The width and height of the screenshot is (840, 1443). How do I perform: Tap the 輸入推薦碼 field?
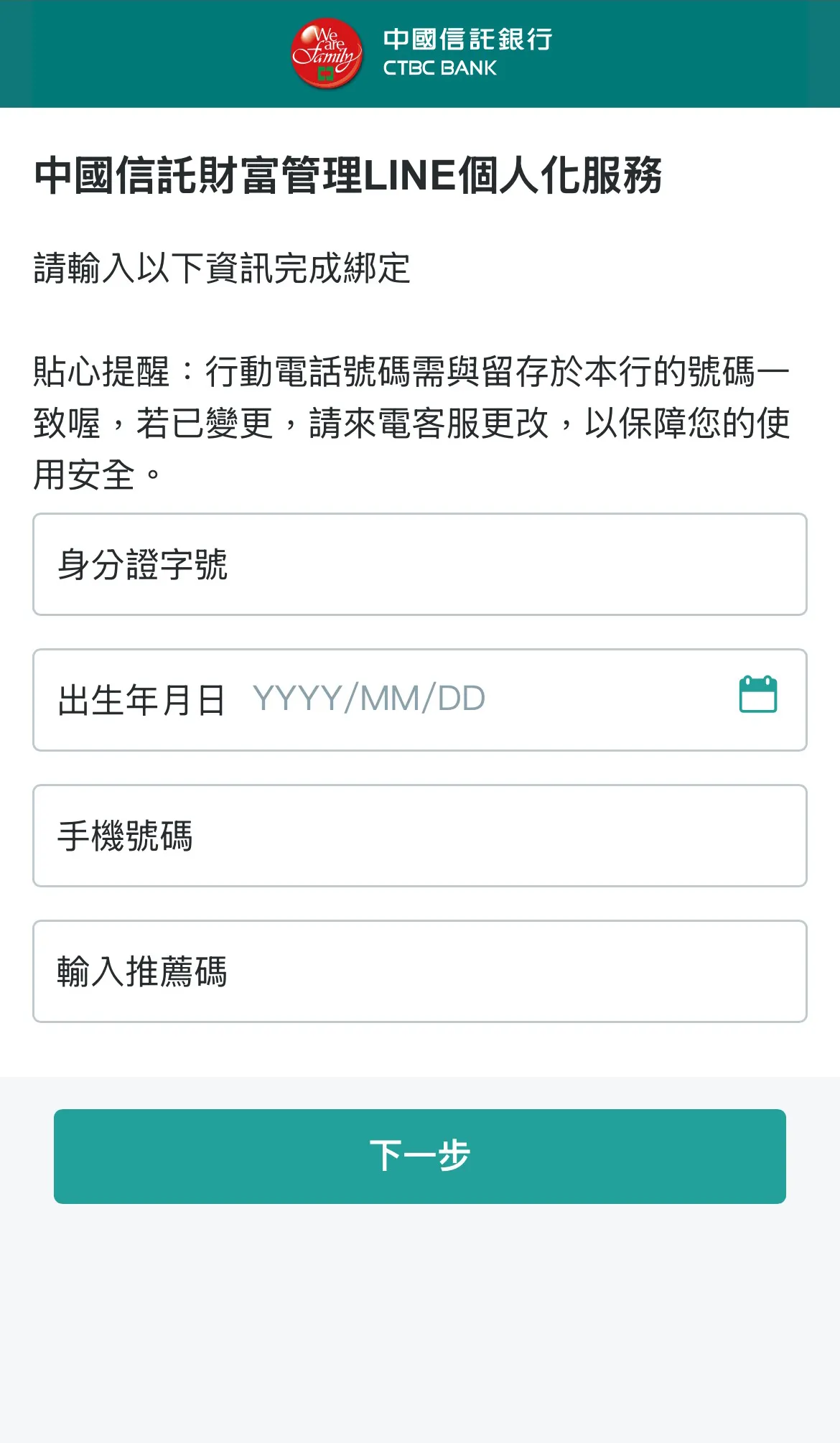point(419,971)
